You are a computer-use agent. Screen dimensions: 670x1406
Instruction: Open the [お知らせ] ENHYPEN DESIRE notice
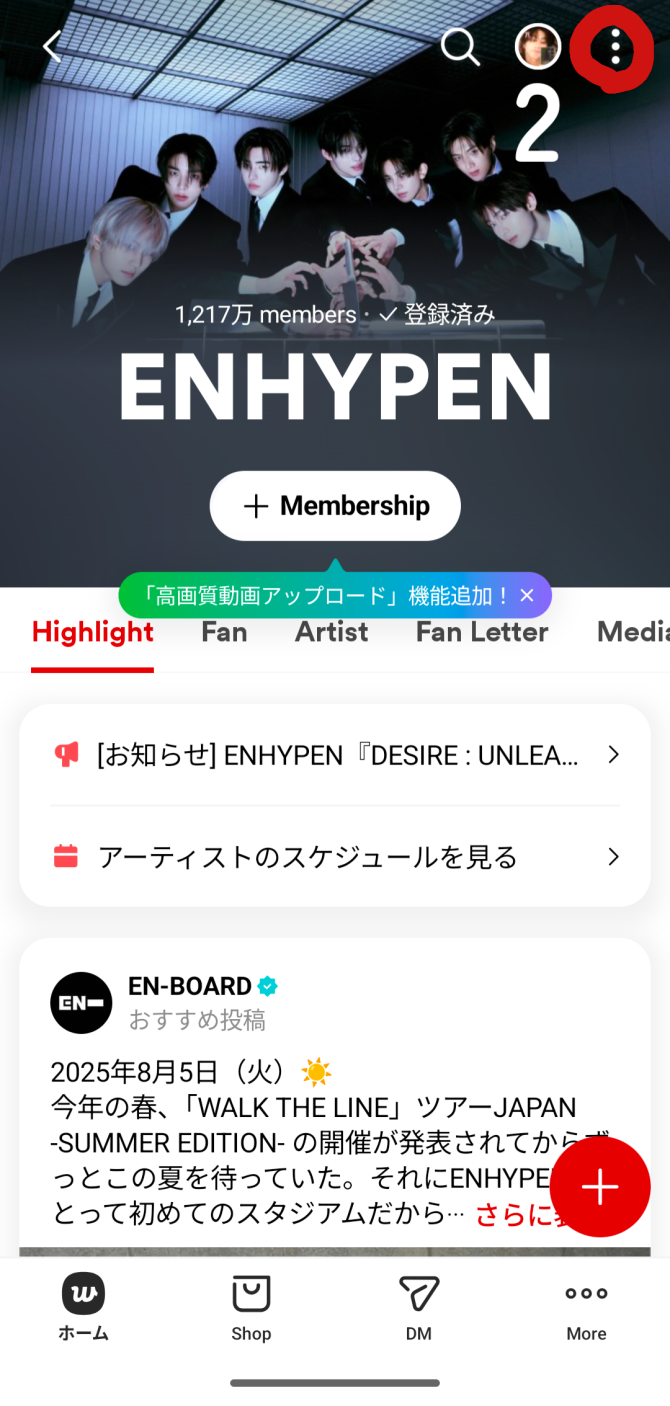click(x=335, y=755)
